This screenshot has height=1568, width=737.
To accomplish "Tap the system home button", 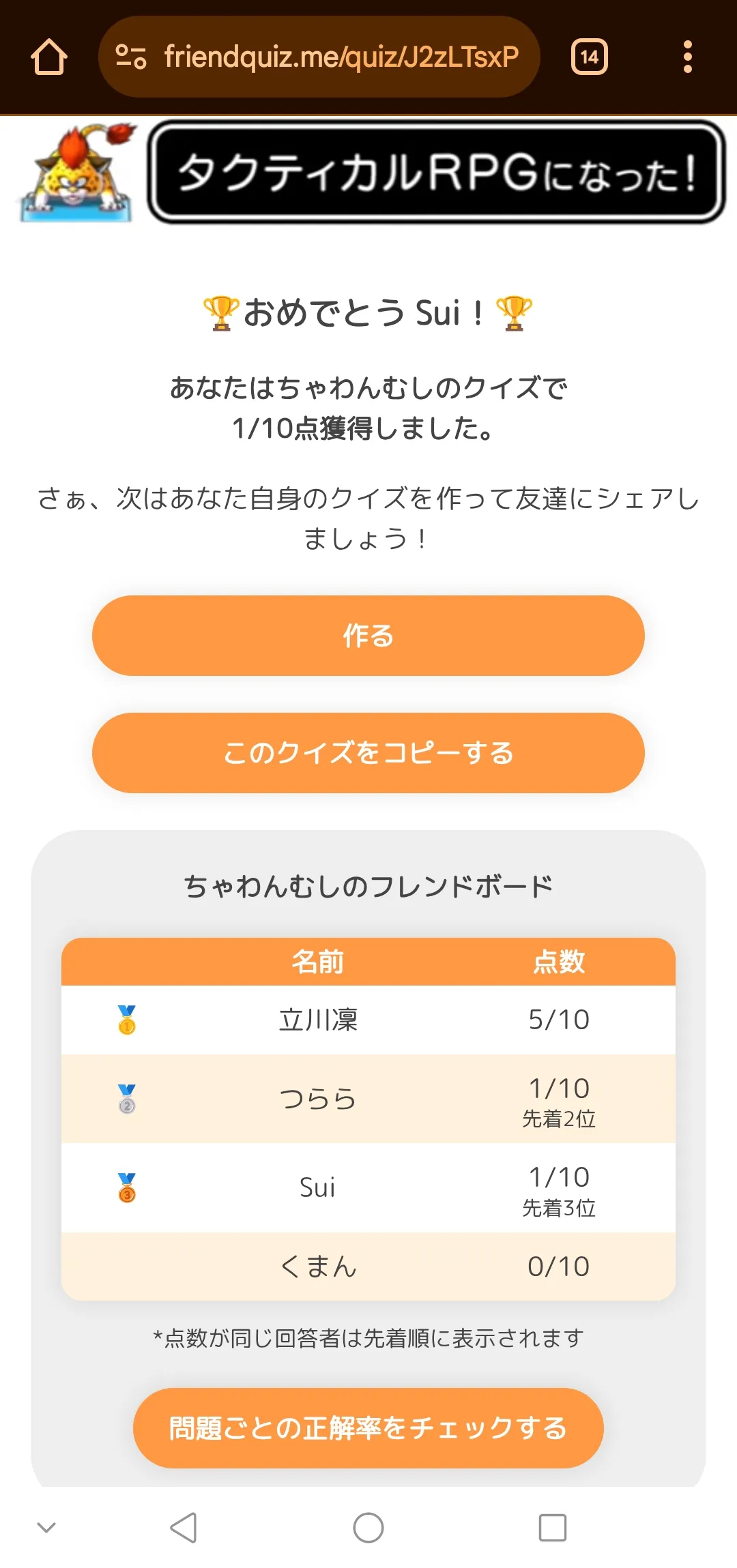I will coord(368,1528).
